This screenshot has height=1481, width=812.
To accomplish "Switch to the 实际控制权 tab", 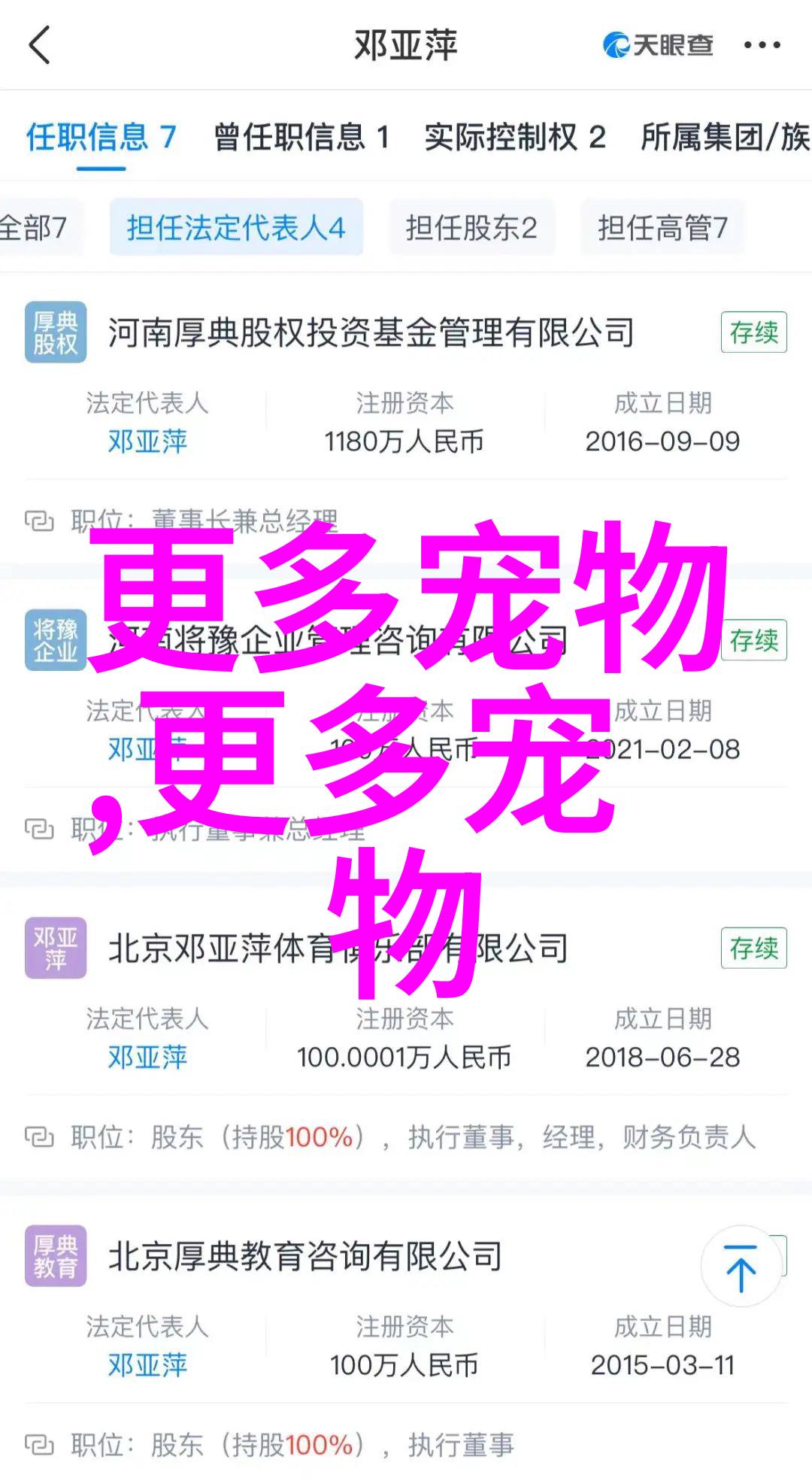I will 514,137.
